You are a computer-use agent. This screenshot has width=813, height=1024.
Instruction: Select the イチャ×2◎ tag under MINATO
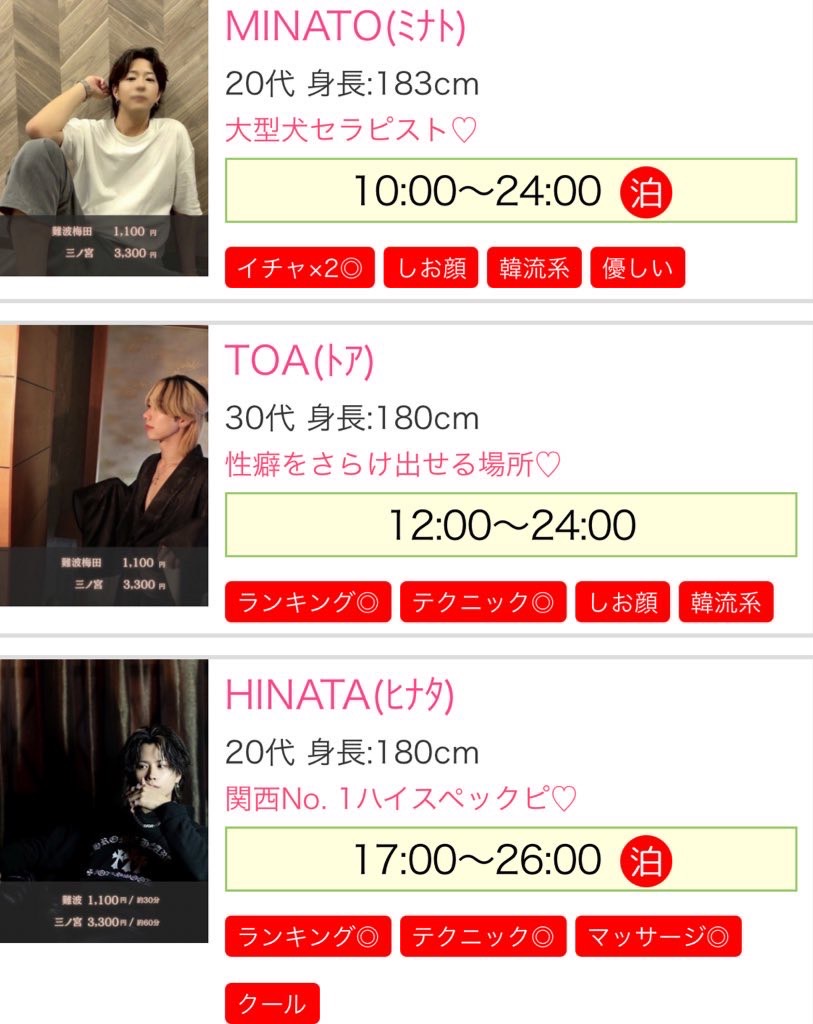pyautogui.click(x=299, y=268)
